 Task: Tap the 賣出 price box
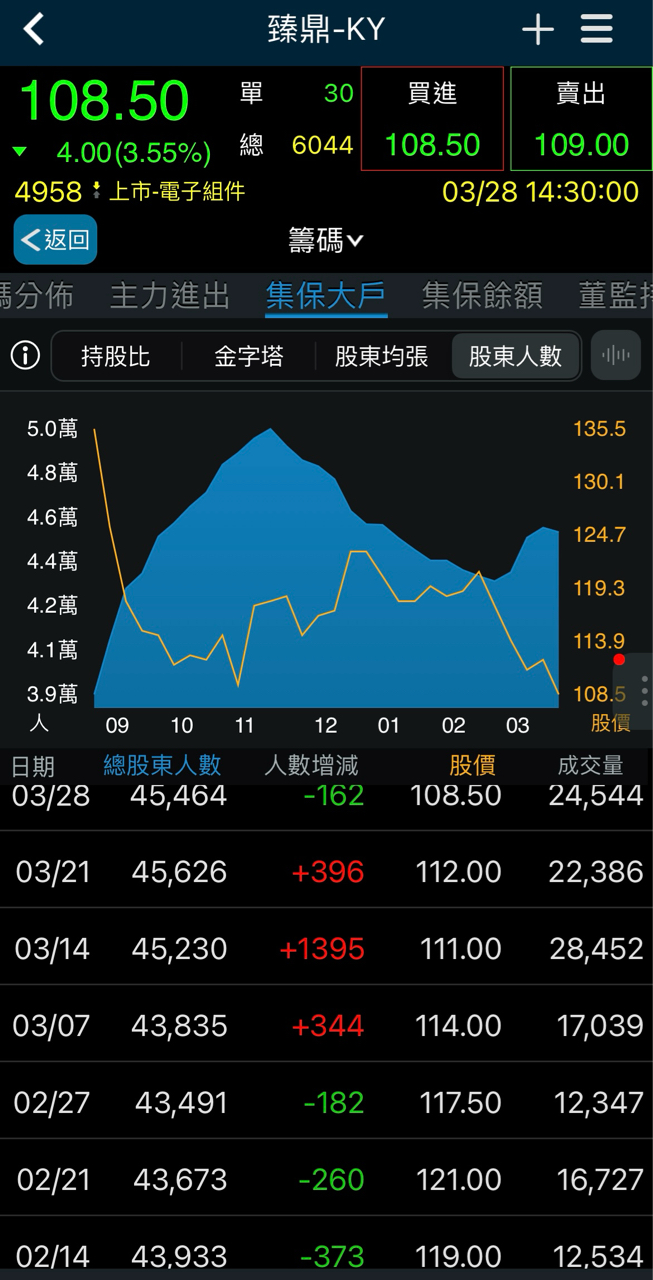tap(581, 119)
